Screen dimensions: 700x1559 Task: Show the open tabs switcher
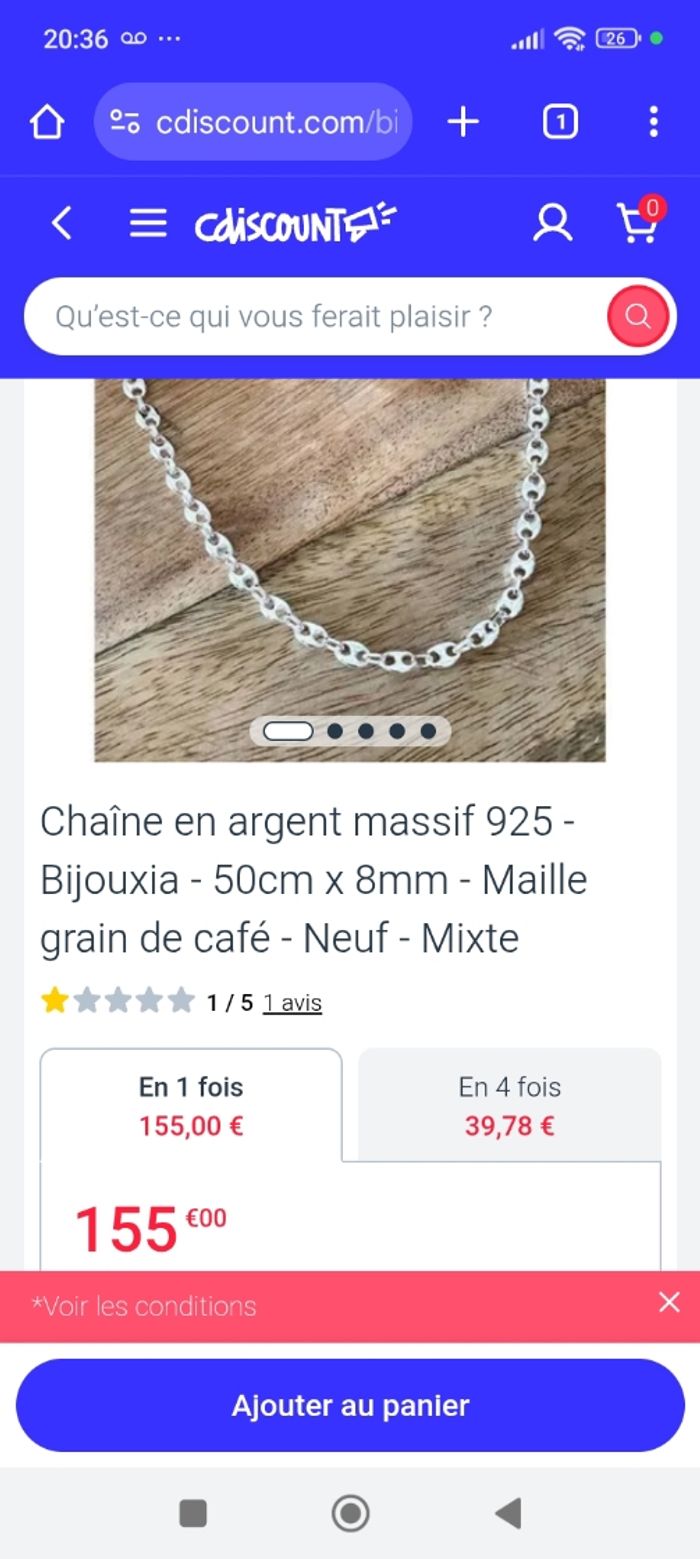[560, 123]
